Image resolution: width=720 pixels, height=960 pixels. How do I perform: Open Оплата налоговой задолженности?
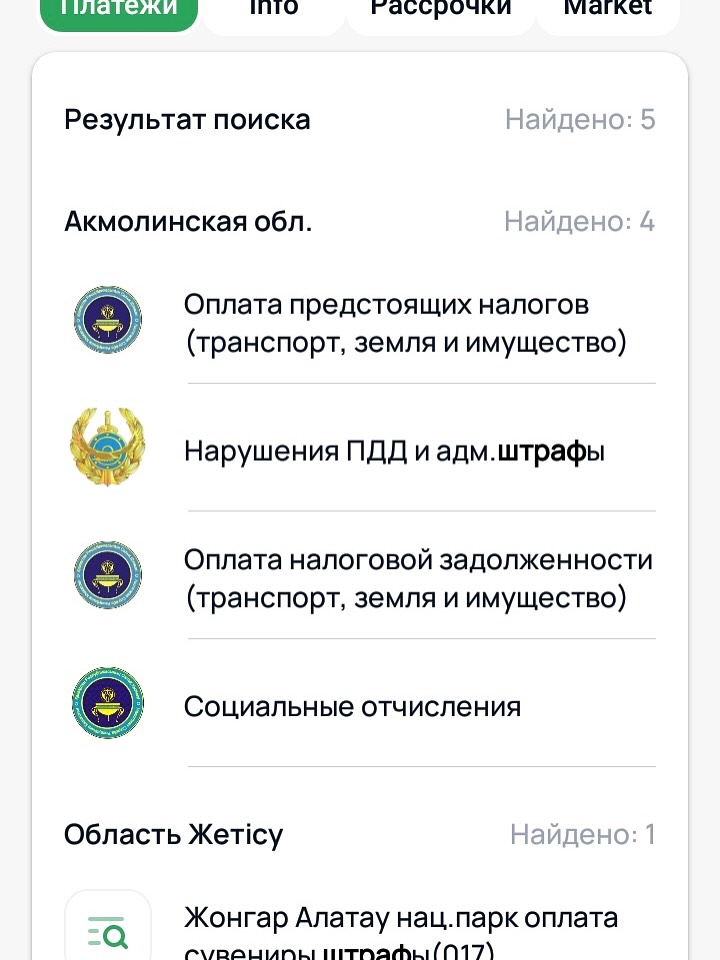[417, 579]
